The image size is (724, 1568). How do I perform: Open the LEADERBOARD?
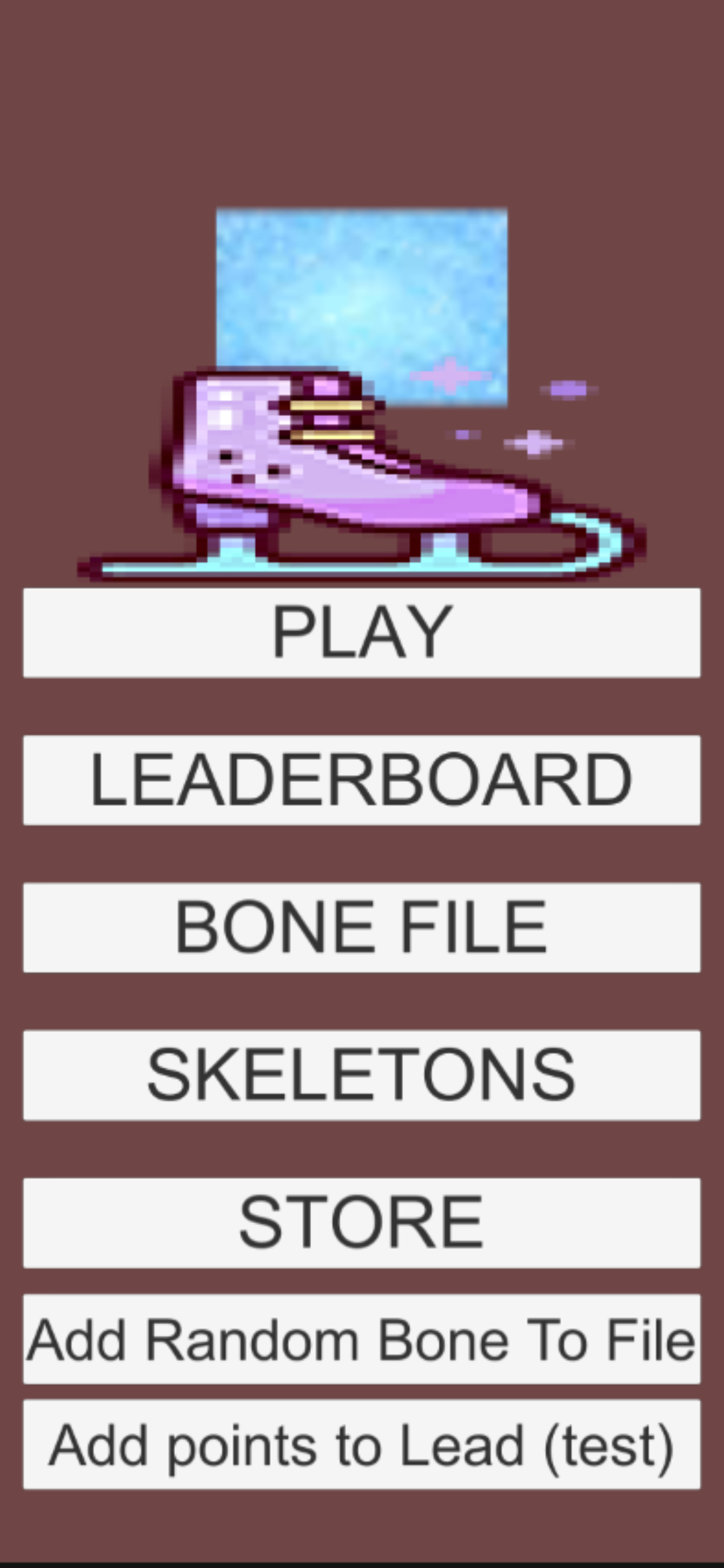(362, 780)
